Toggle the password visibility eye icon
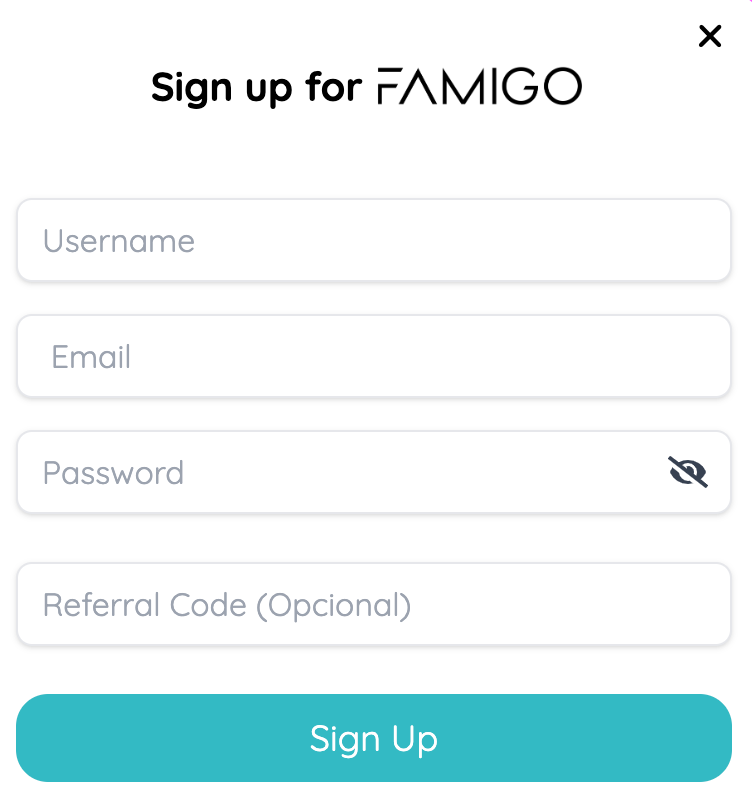Image resolution: width=752 pixels, height=794 pixels. 690,472
